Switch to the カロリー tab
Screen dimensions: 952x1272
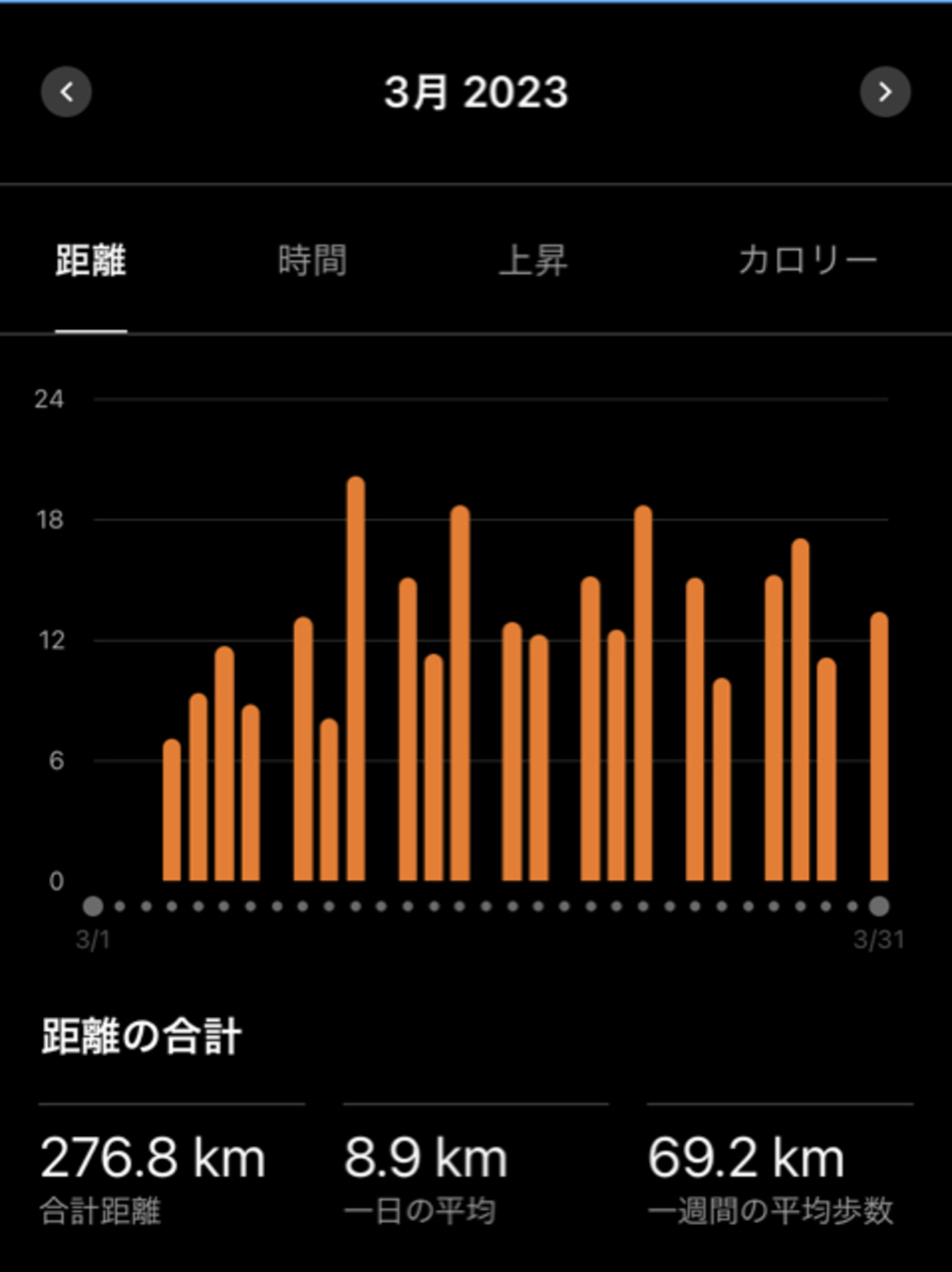[x=807, y=261]
